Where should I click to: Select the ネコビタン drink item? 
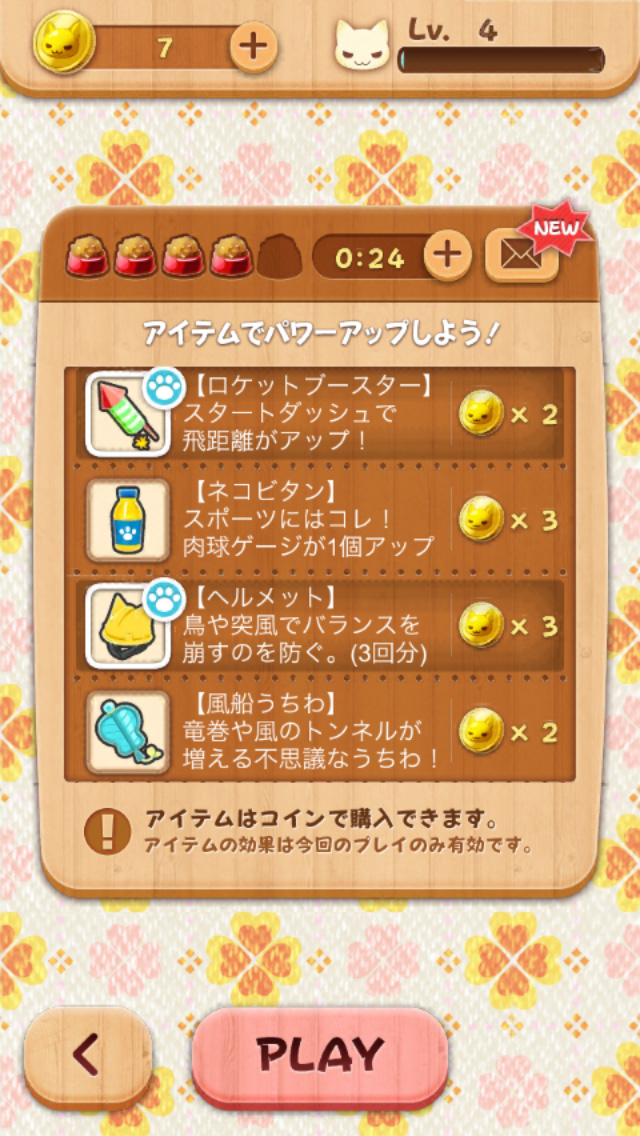320,519
